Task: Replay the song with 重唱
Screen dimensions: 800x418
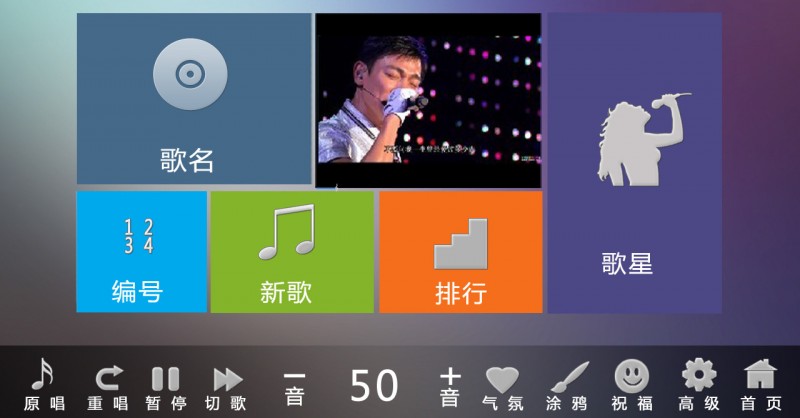Action: (x=108, y=385)
